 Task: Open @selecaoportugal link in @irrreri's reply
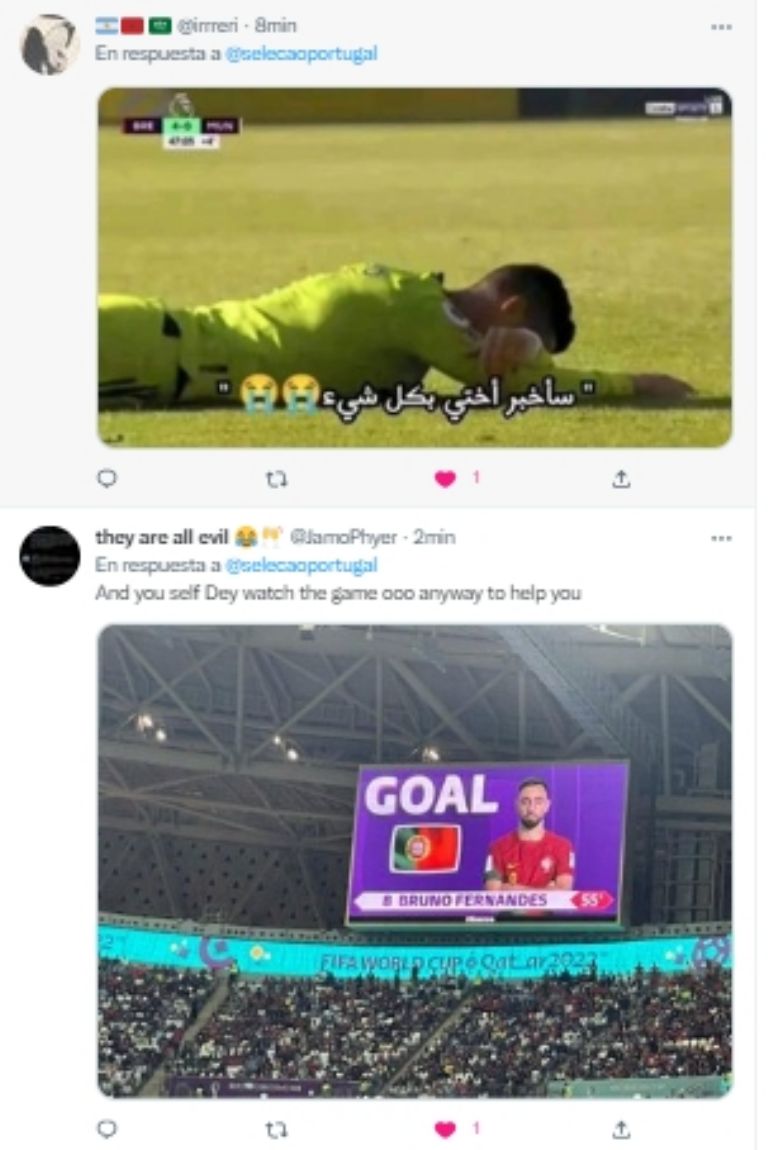coord(301,54)
